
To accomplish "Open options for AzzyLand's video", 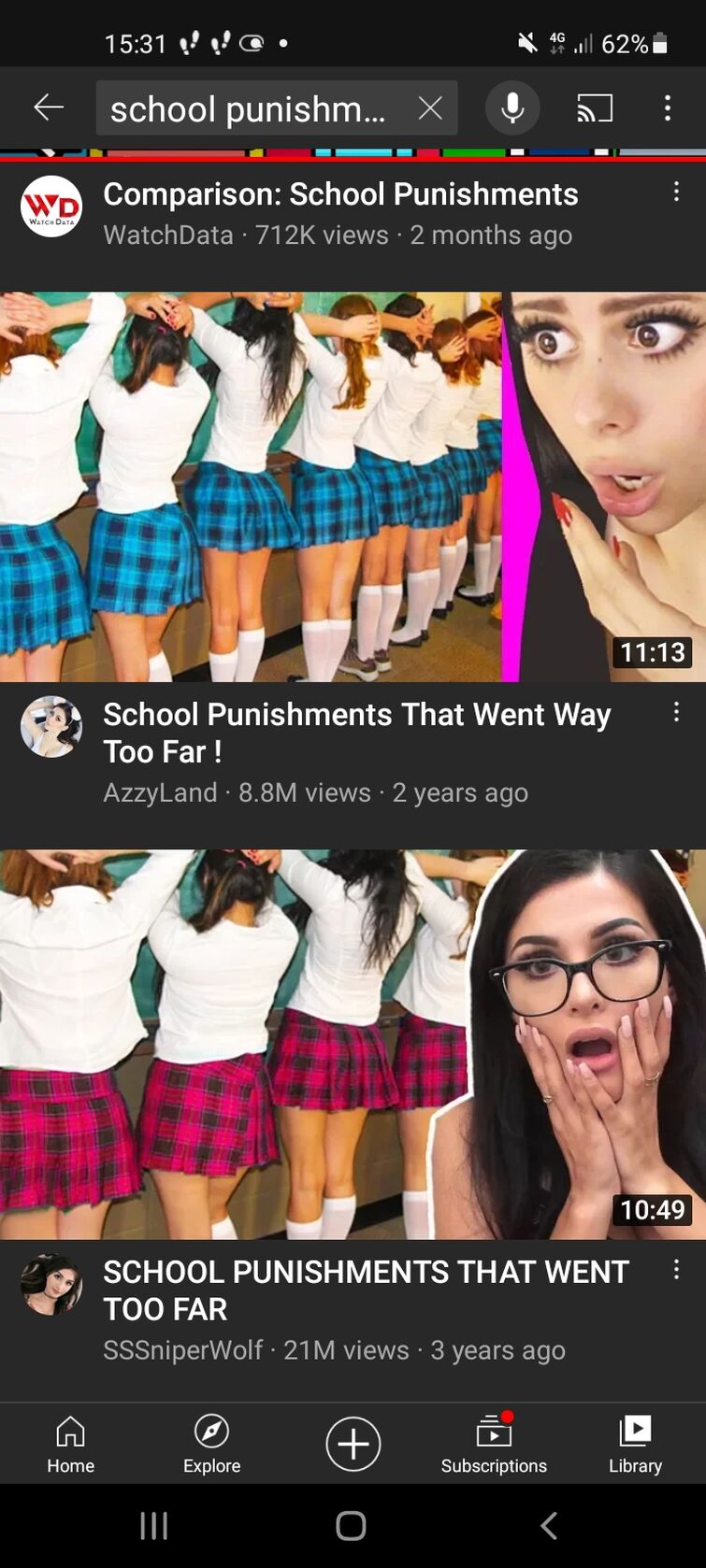I will 675,713.
